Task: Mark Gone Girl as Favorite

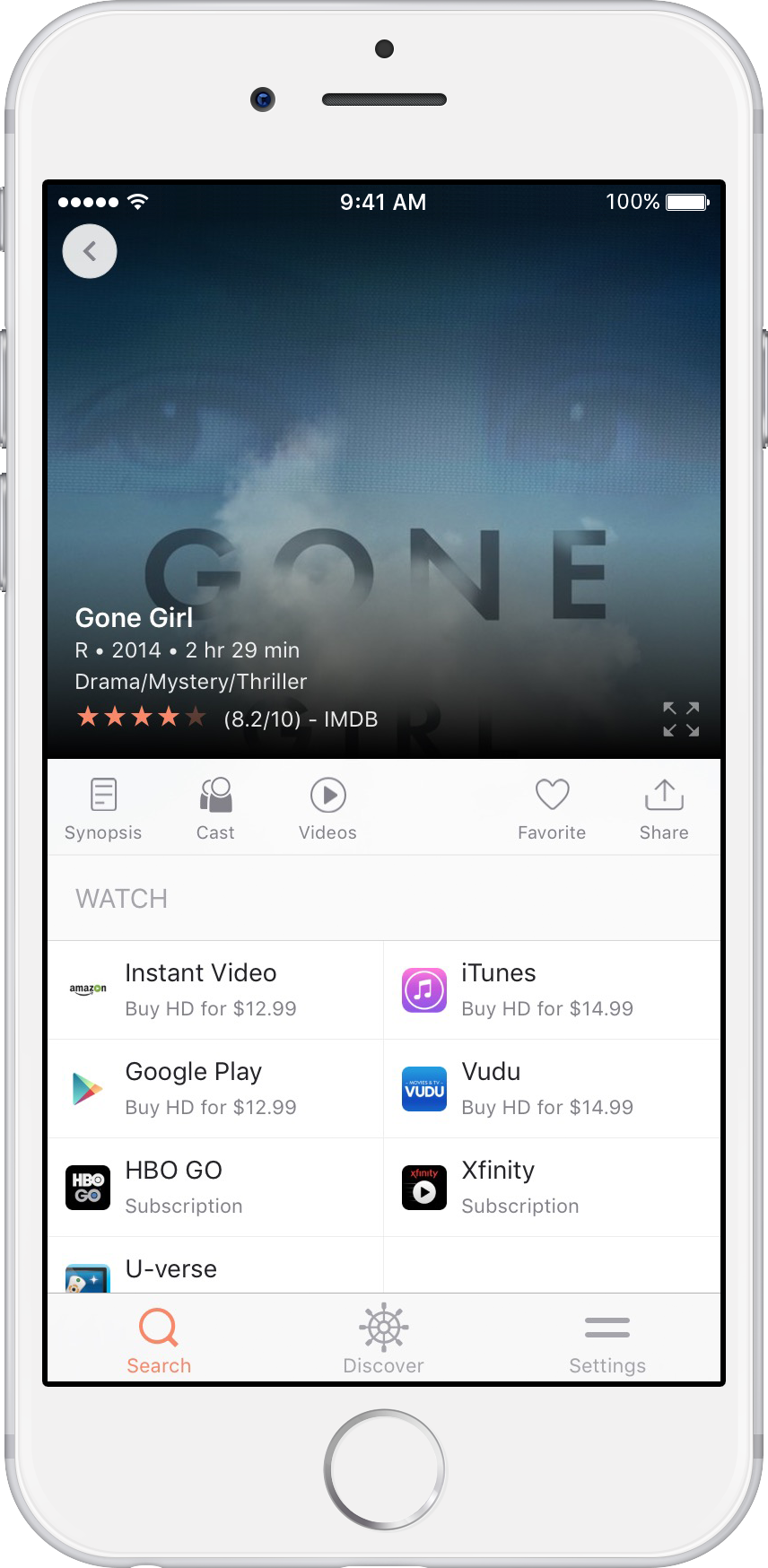Action: (x=552, y=808)
